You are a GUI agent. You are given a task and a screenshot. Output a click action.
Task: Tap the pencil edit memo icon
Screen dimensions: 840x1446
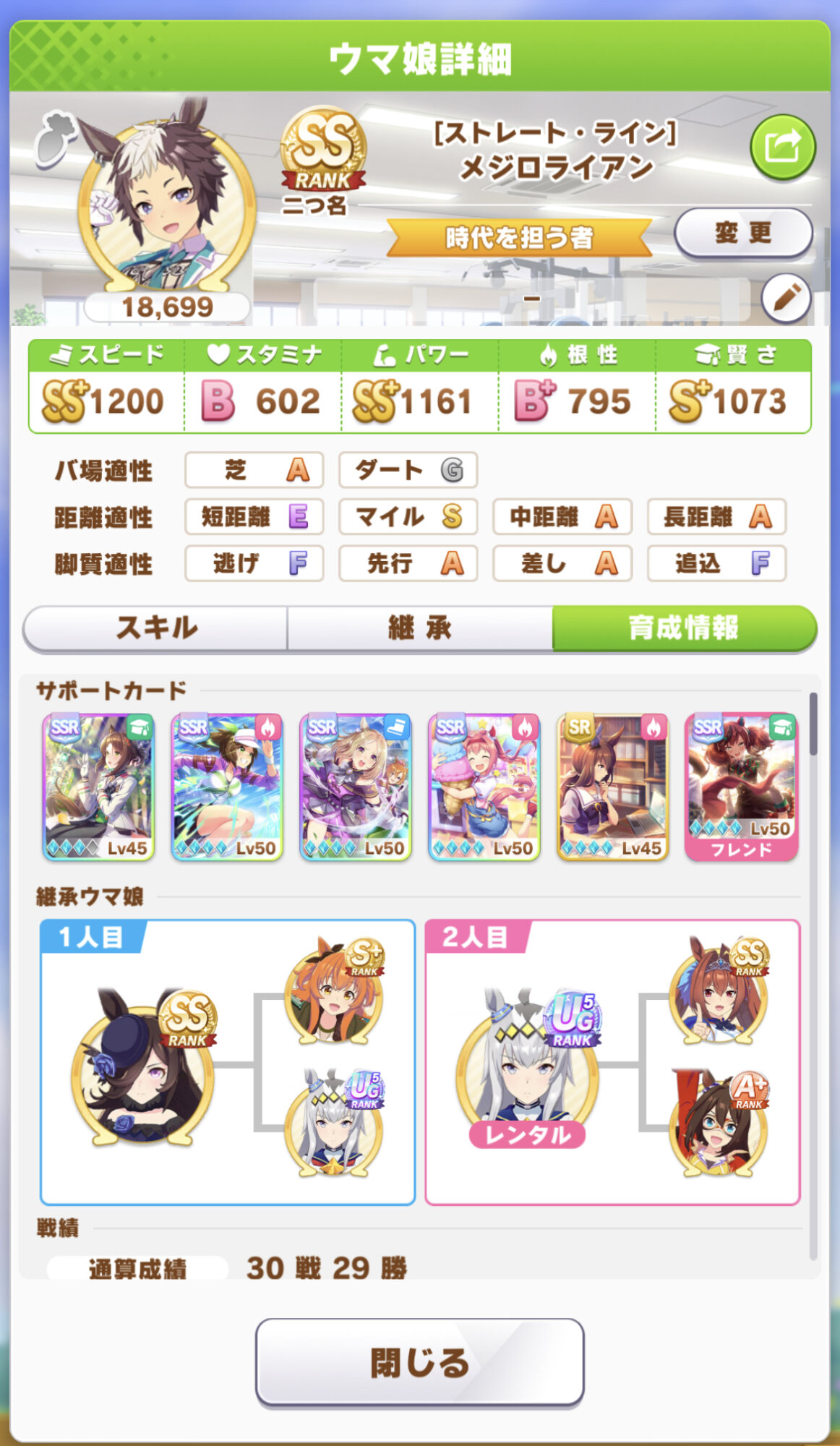786,297
